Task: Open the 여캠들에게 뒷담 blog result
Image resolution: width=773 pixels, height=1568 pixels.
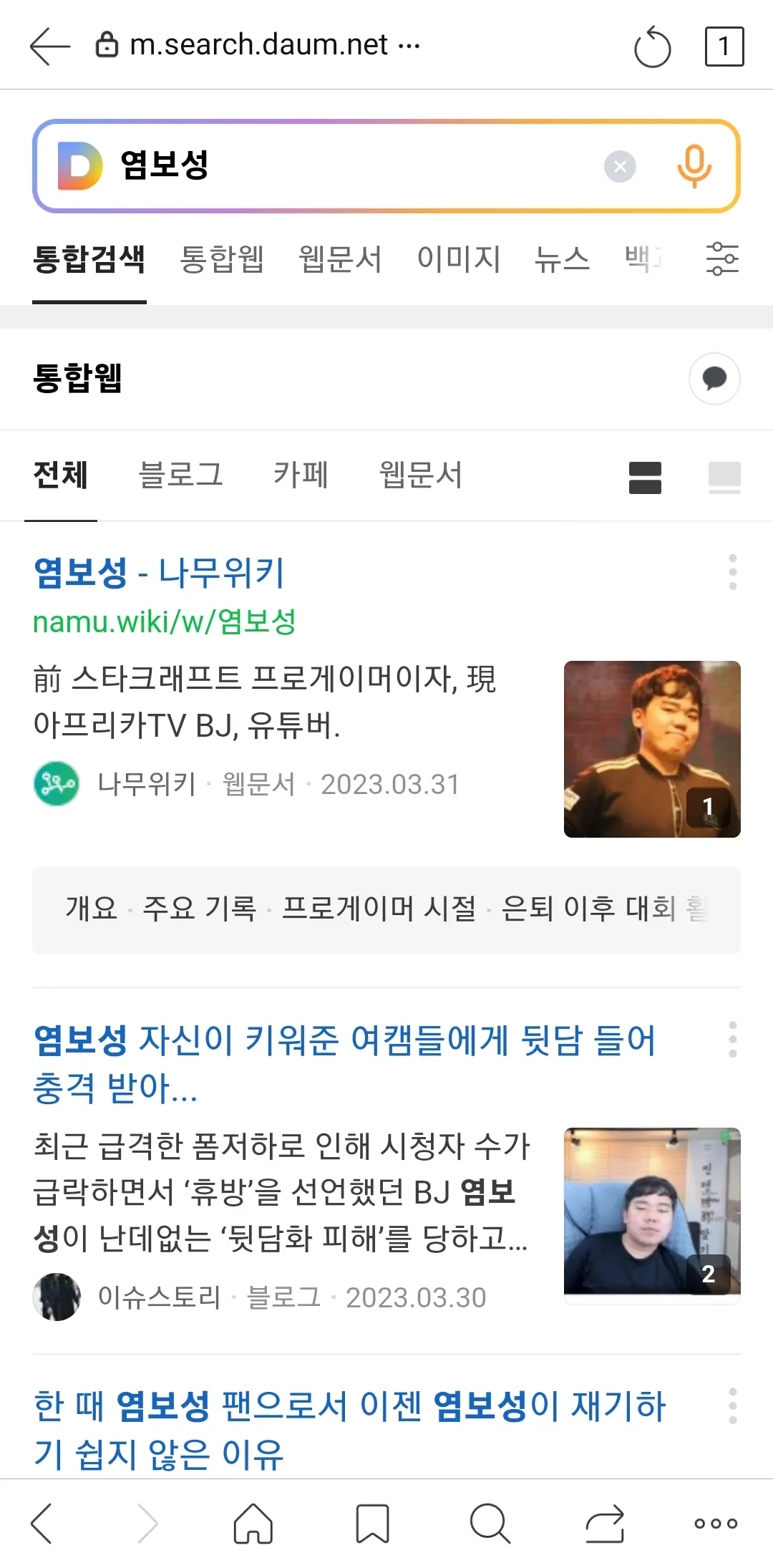Action: point(344,1063)
